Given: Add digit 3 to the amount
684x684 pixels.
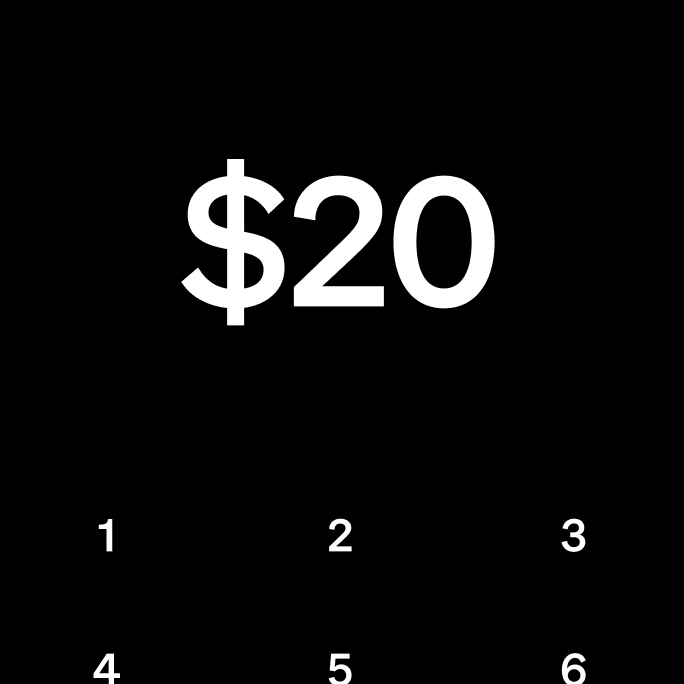Looking at the screenshot, I should point(573,537).
